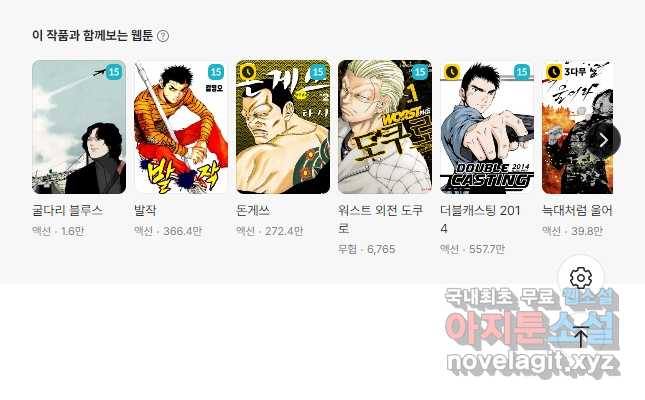Open 워스트 외전 도쿠로 webtoon
645x400 pixels.
point(384,127)
